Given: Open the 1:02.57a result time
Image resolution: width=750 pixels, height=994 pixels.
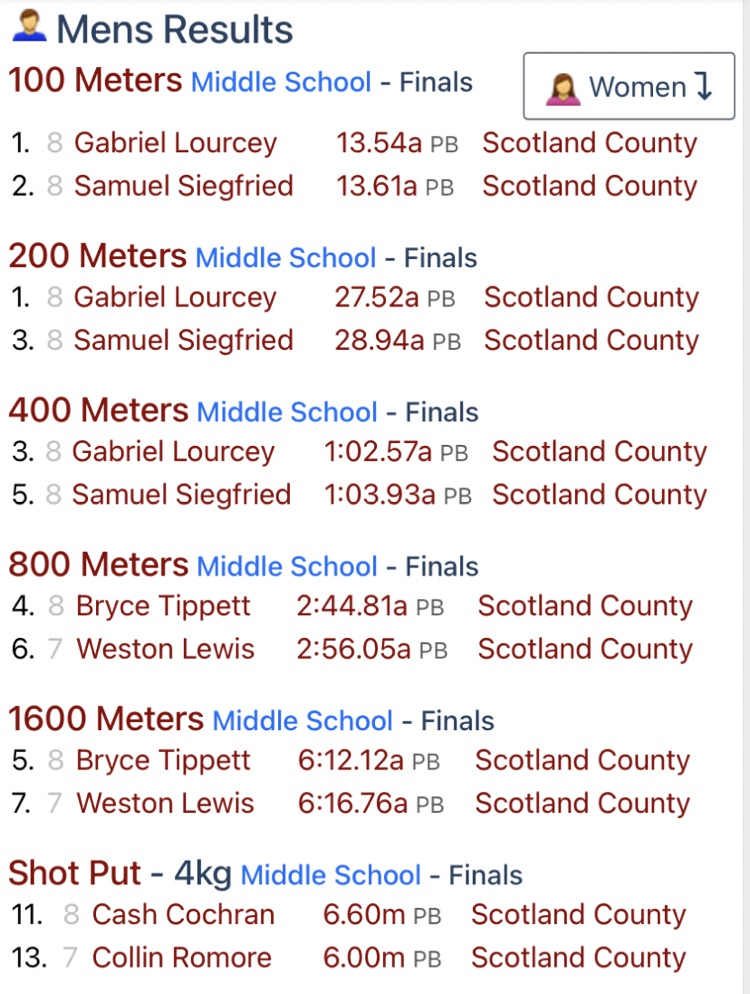Looking at the screenshot, I should [x=378, y=452].
